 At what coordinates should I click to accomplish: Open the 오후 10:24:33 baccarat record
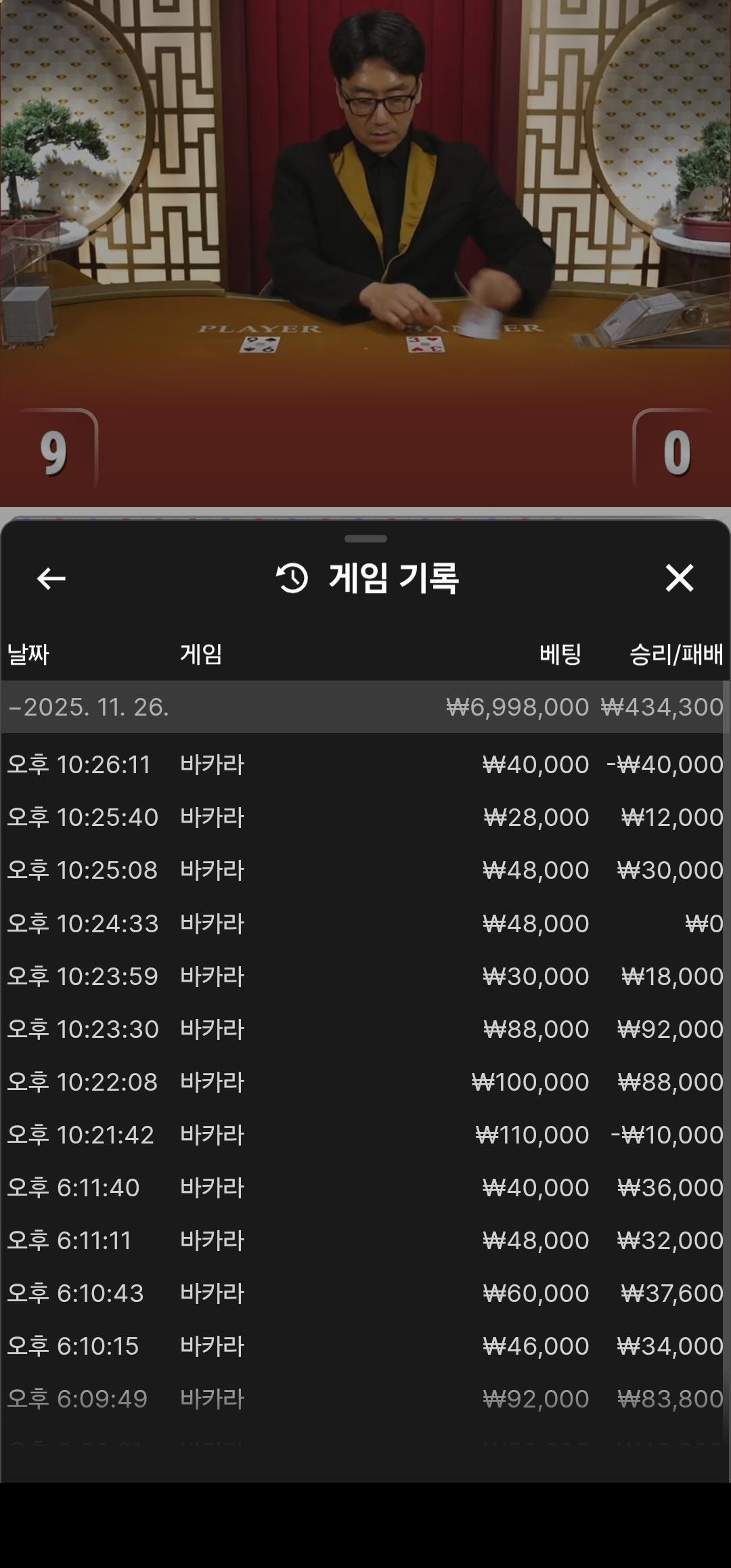tap(365, 923)
